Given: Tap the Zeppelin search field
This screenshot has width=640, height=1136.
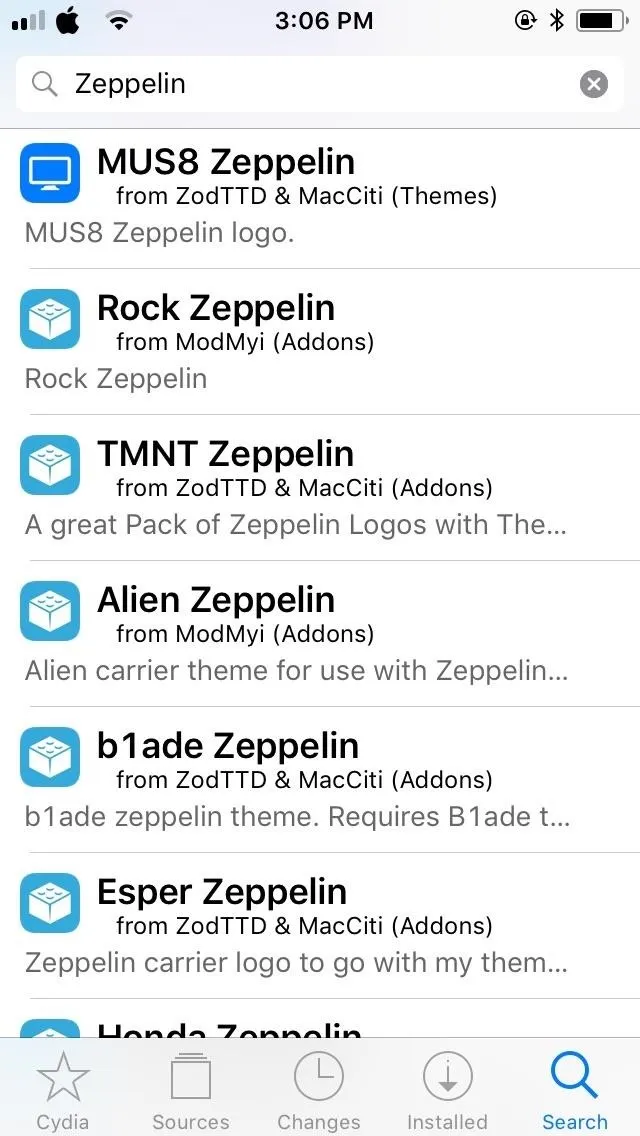Looking at the screenshot, I should pyautogui.click(x=319, y=84).
